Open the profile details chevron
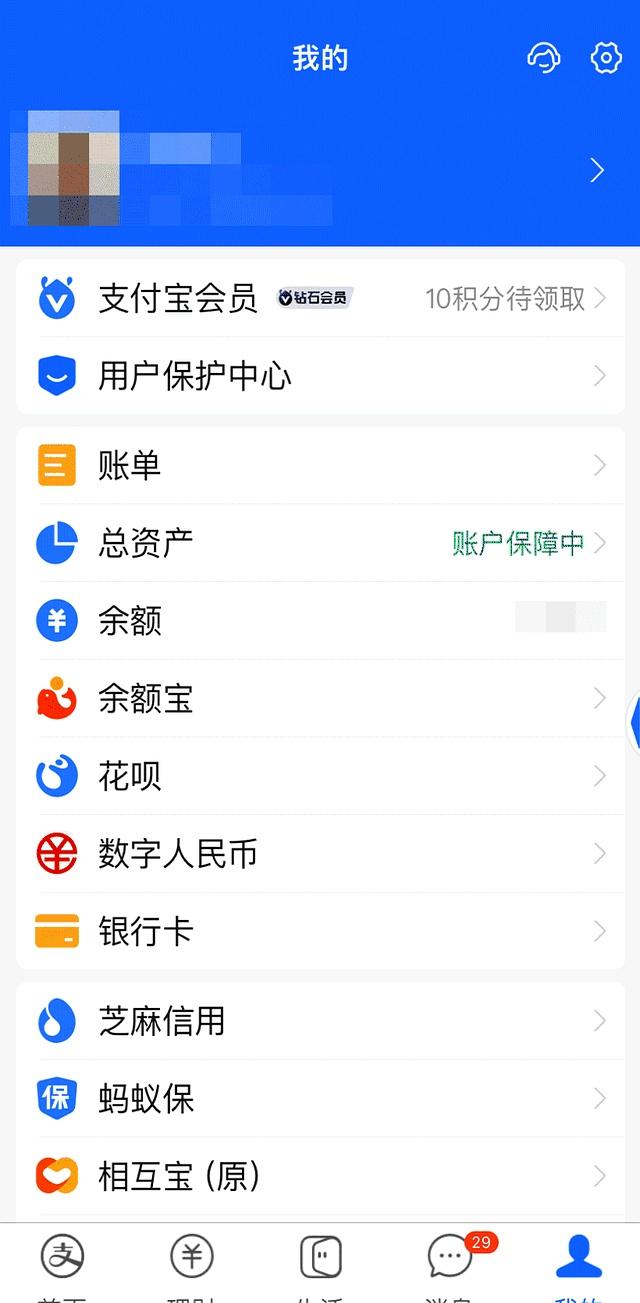The width and height of the screenshot is (640, 1303). coord(597,171)
